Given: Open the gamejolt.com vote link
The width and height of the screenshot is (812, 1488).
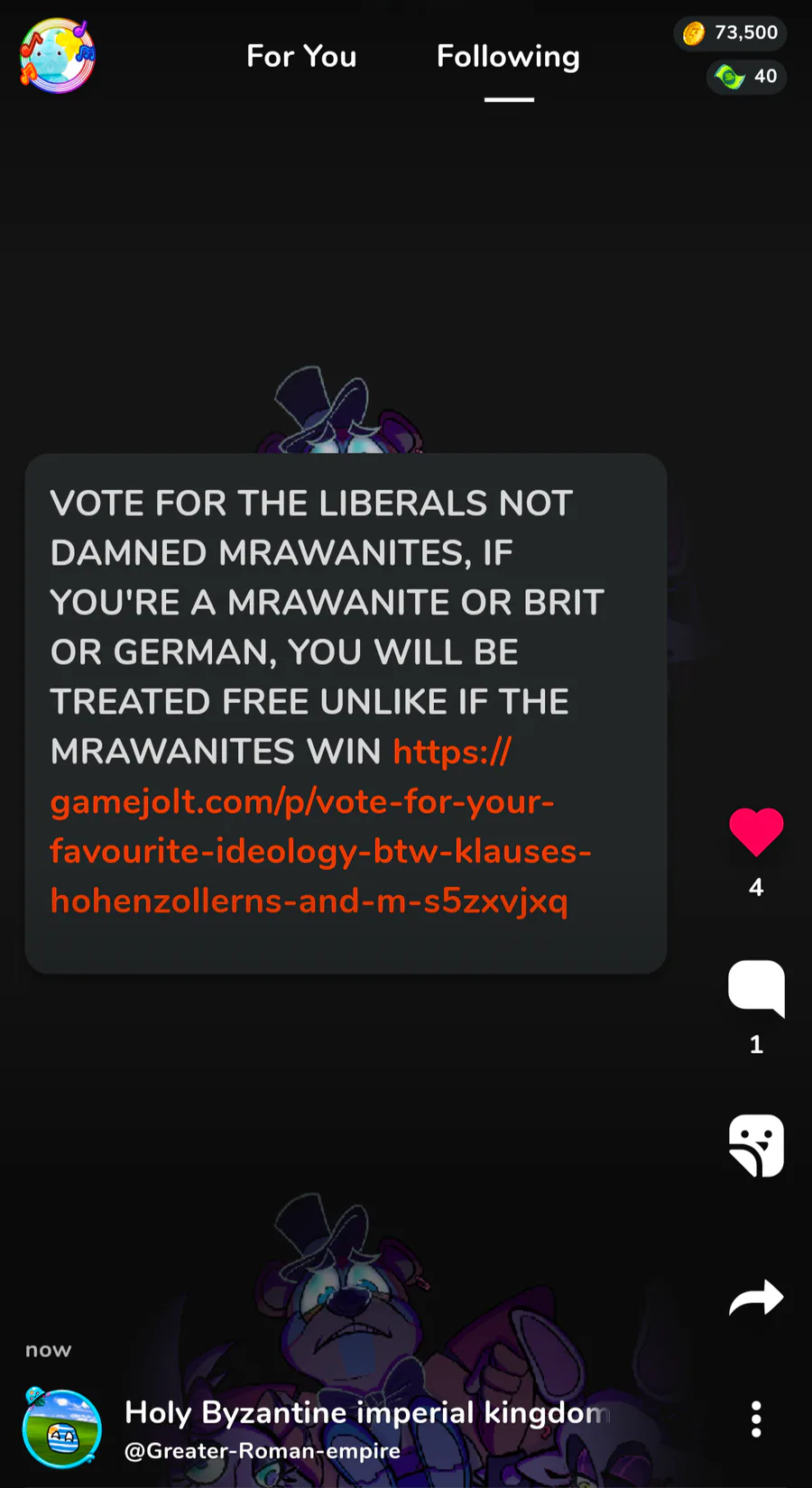Looking at the screenshot, I should pos(320,826).
